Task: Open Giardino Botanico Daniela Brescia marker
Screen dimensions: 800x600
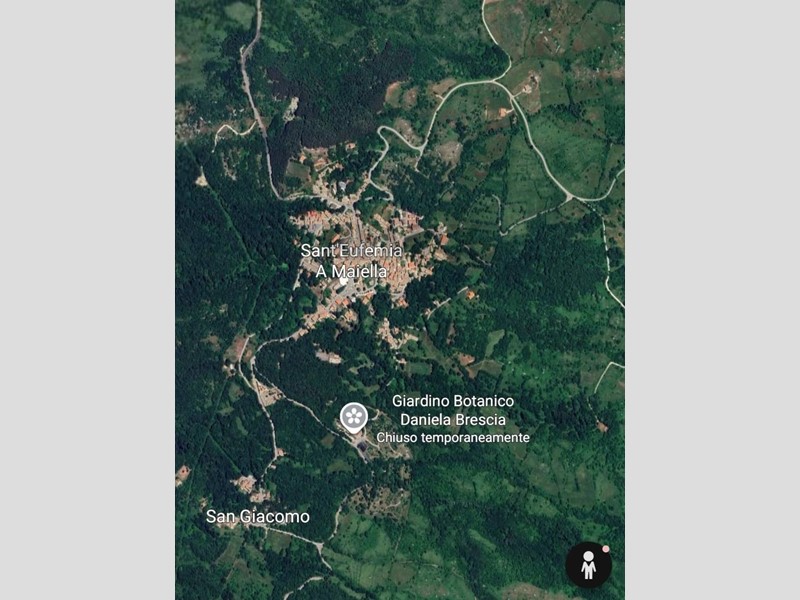Action: tap(353, 416)
